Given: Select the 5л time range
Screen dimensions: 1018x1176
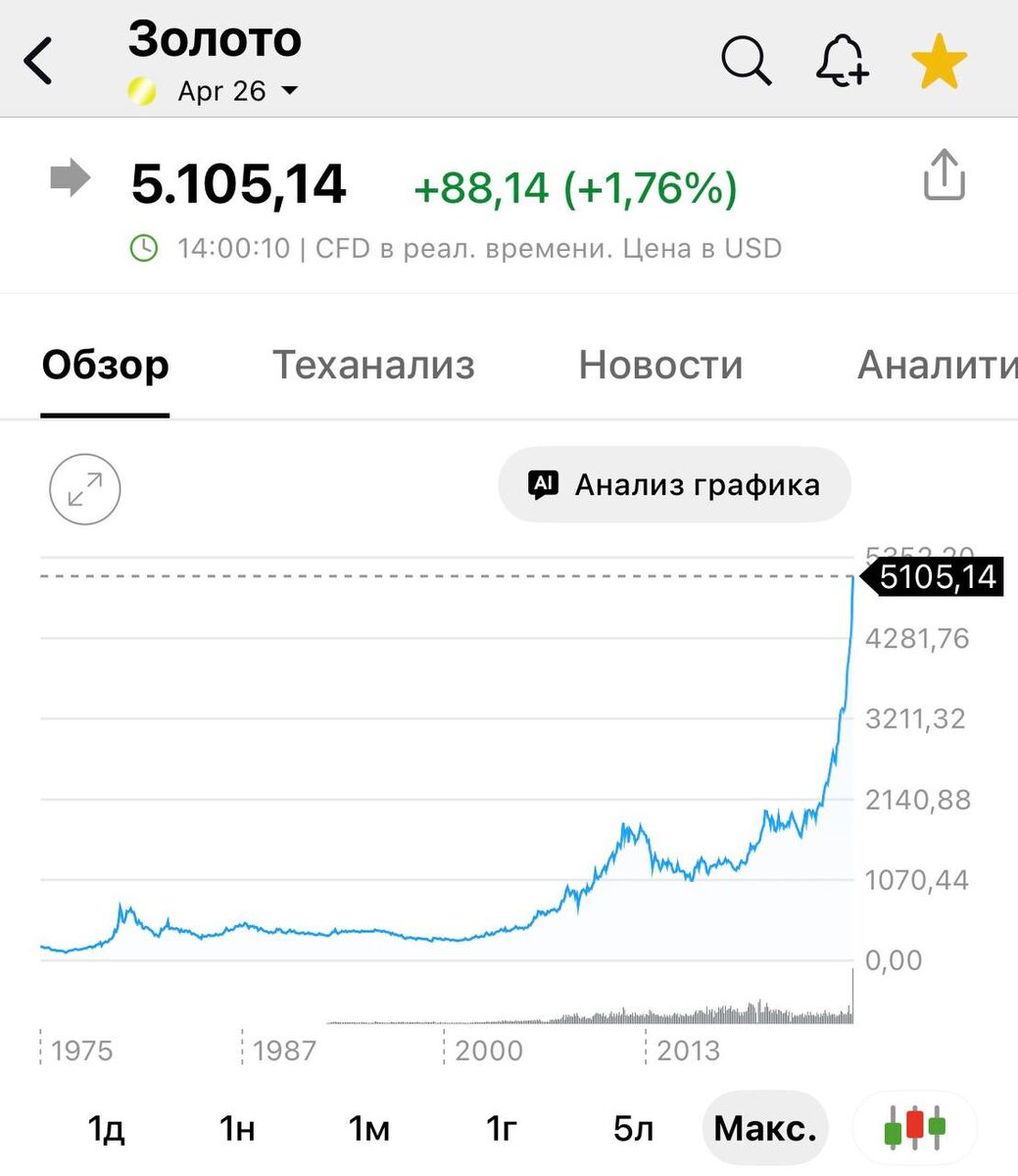Looking at the screenshot, I should pos(633,1129).
